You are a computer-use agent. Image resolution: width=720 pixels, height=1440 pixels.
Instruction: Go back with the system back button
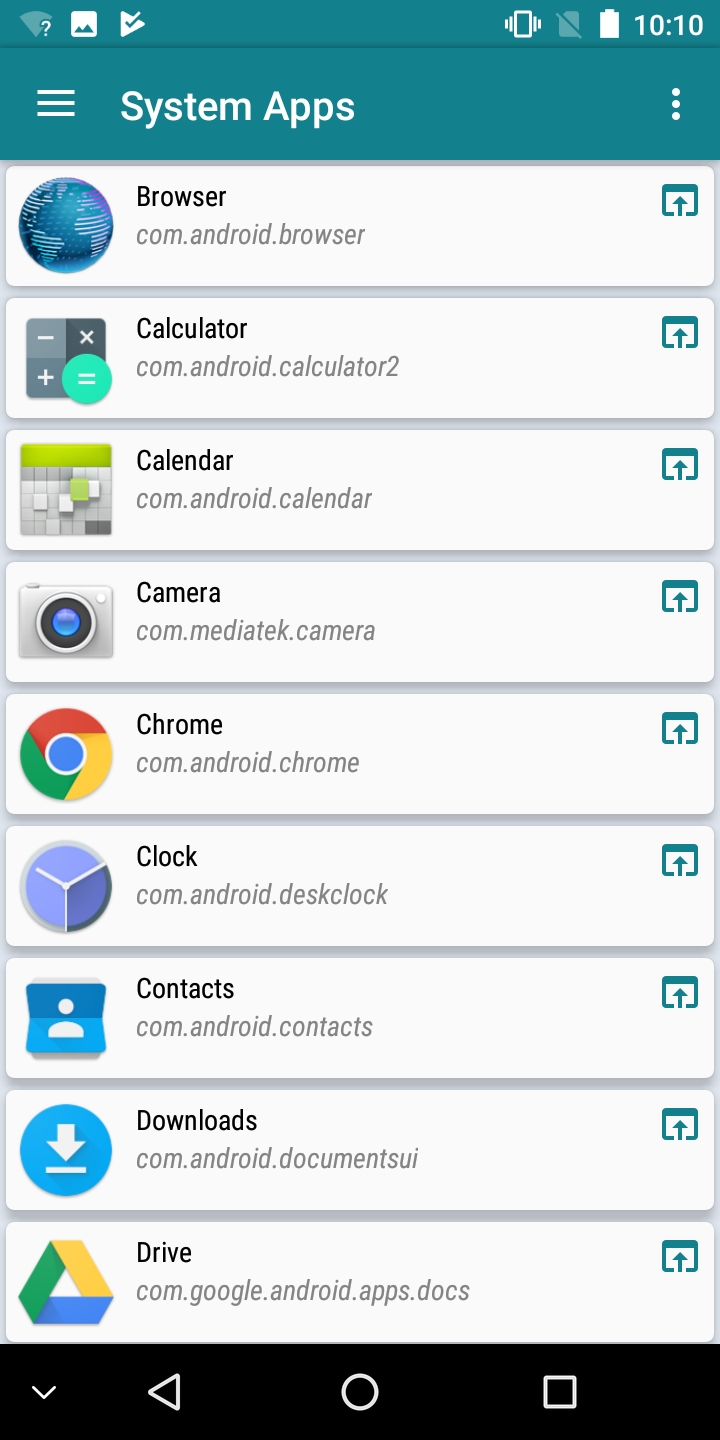pyautogui.click(x=164, y=1391)
